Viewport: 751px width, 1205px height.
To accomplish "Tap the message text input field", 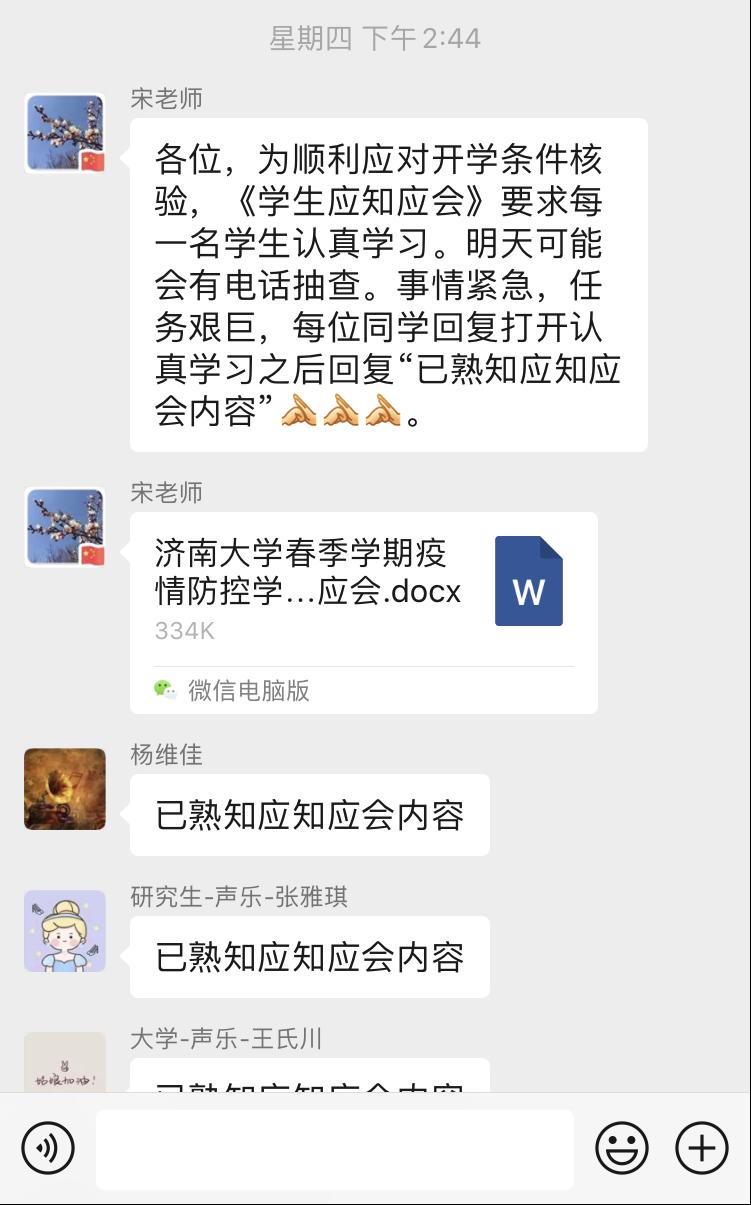I will pyautogui.click(x=335, y=1149).
